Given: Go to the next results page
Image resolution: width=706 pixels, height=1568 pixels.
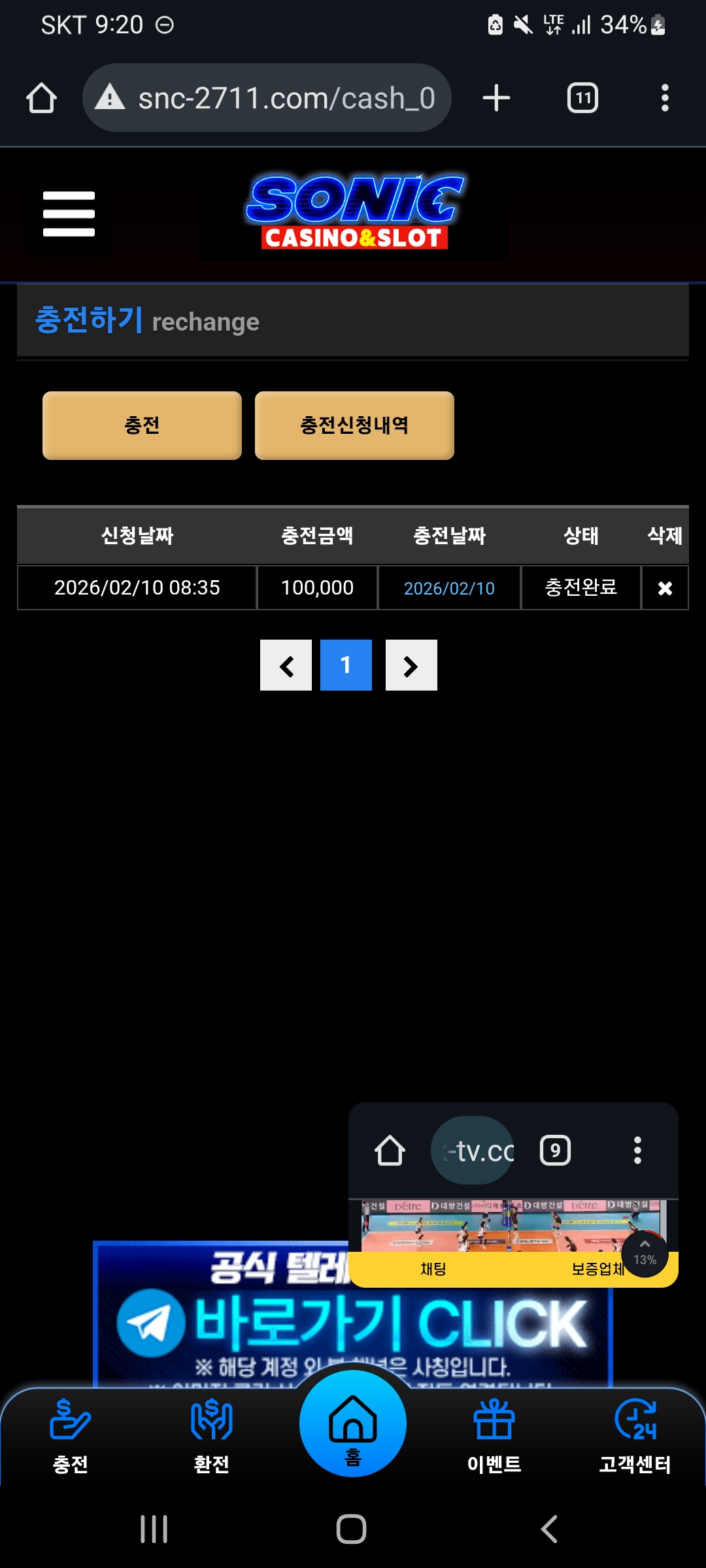Looking at the screenshot, I should click(x=411, y=665).
